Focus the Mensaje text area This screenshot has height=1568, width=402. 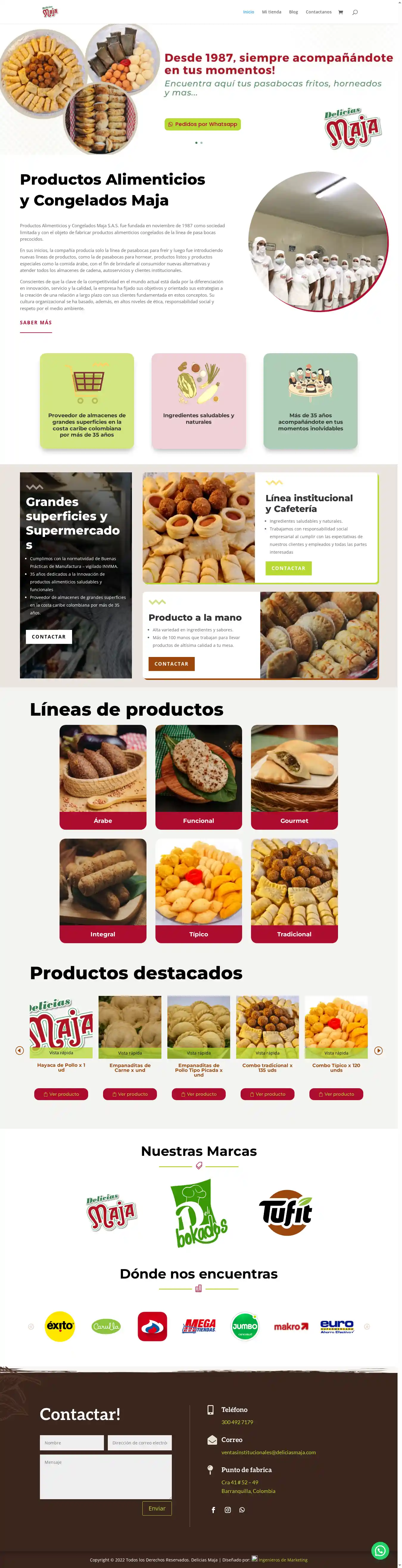coord(105,1477)
